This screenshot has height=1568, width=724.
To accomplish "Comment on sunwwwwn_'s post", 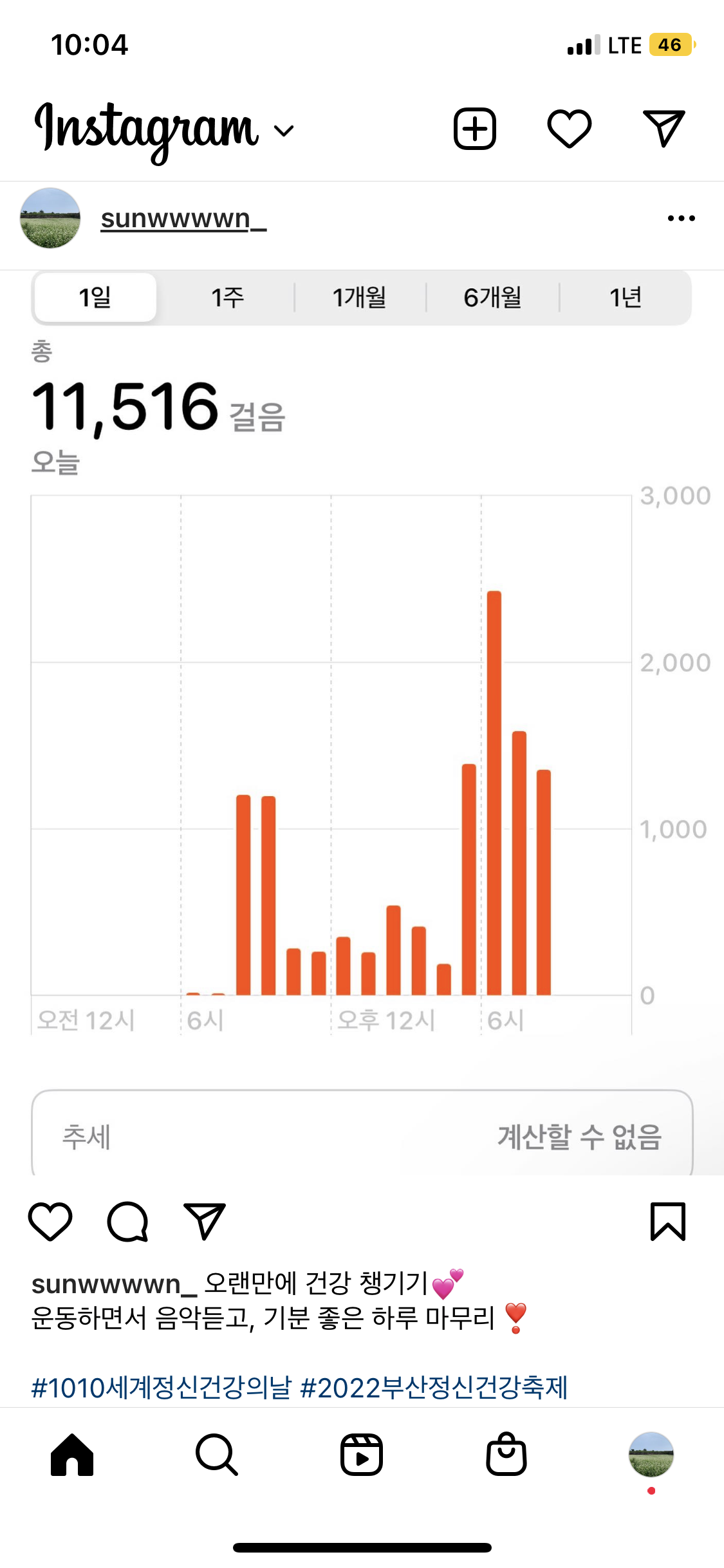I will (x=127, y=1221).
